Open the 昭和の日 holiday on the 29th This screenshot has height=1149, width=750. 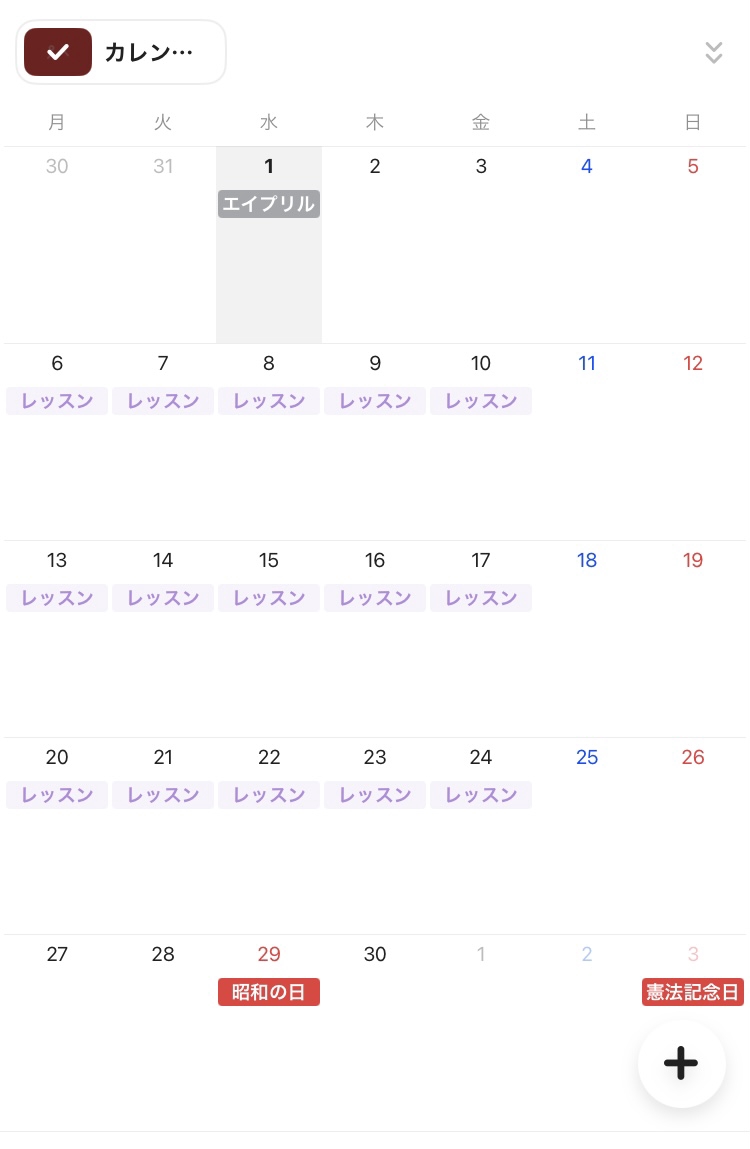click(269, 992)
